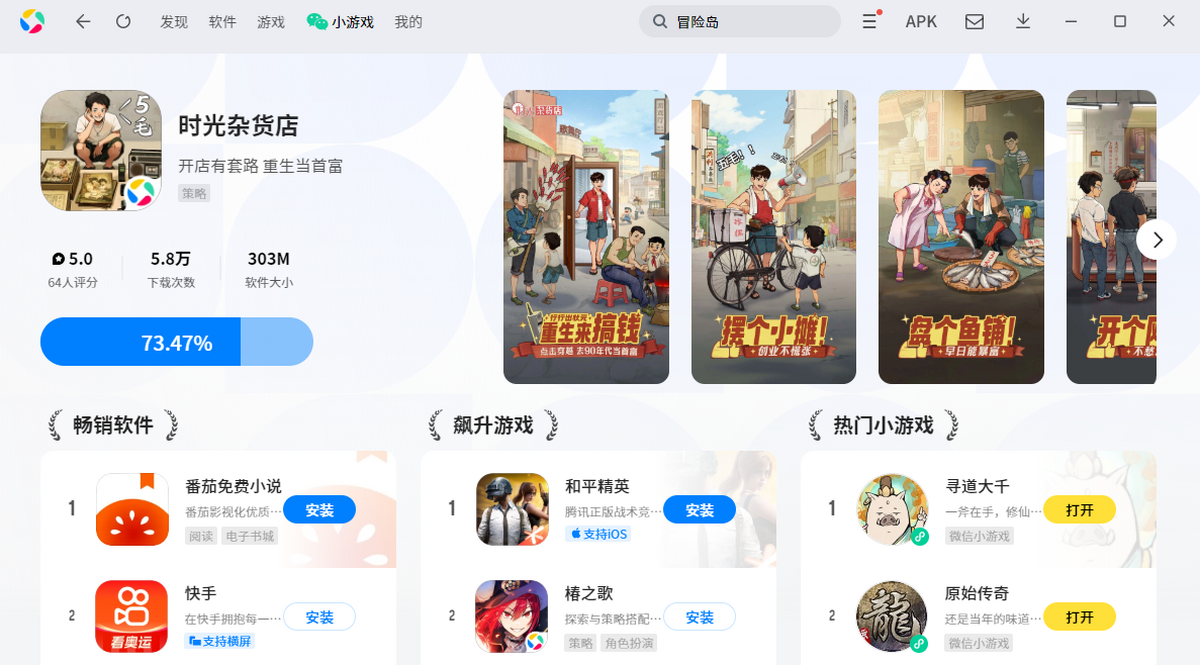The image size is (1200, 665).
Task: Switch to the 发现 tab
Action: click(x=174, y=21)
